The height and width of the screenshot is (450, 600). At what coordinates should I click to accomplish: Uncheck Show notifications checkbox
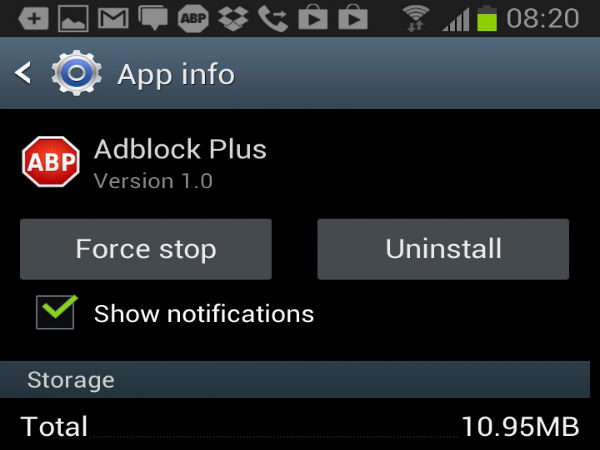56,312
